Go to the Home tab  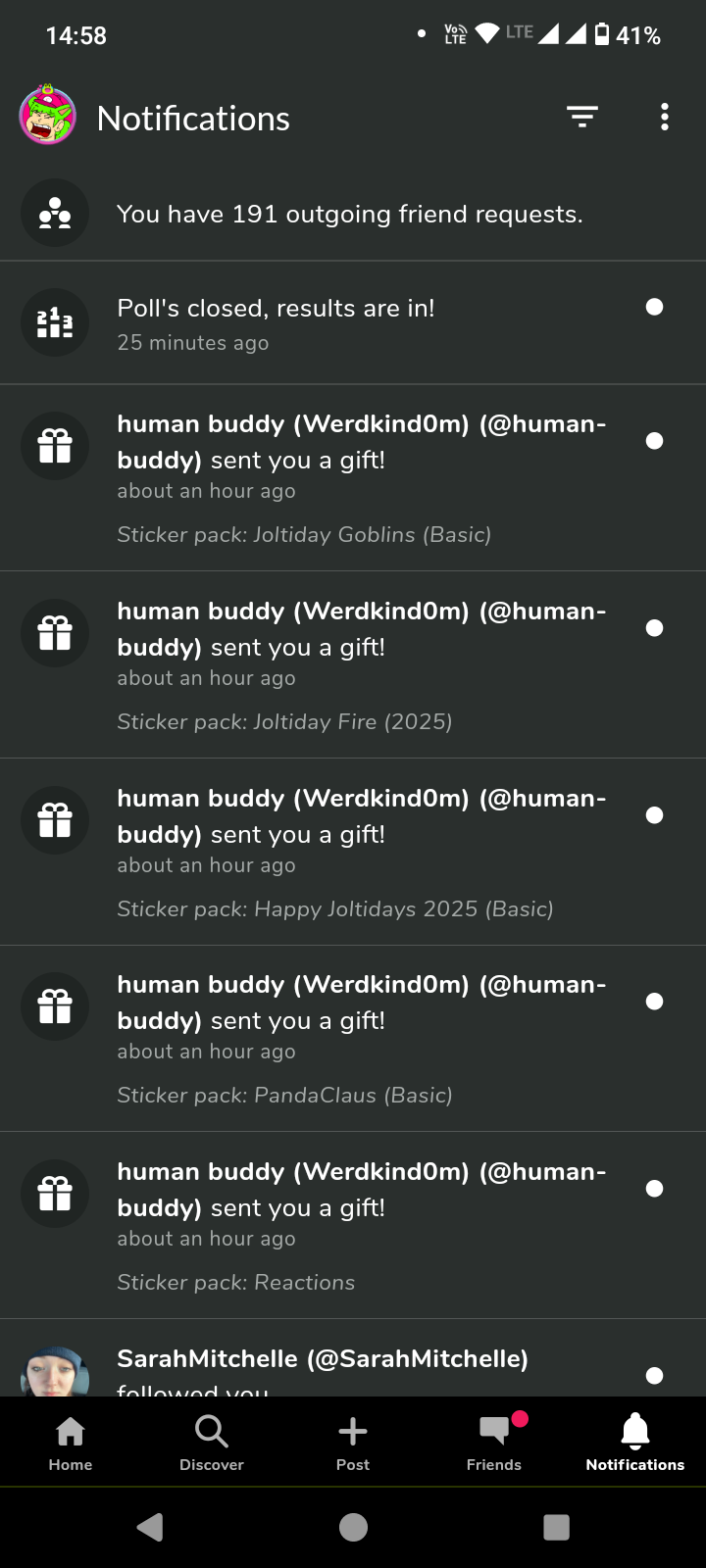(71, 1442)
